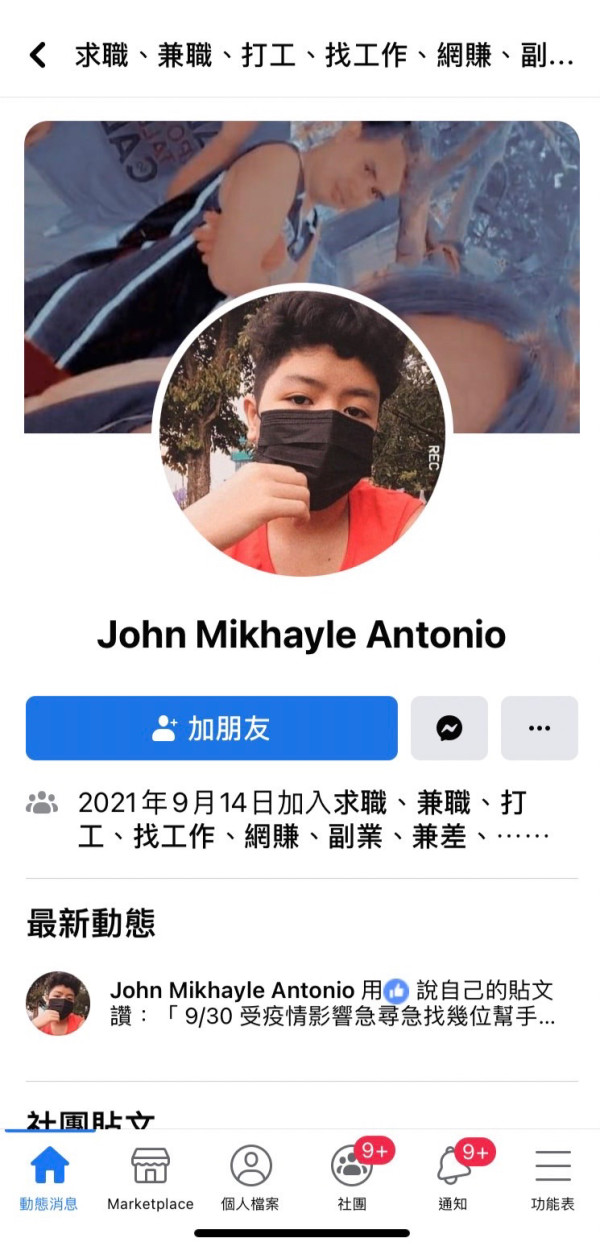Image resolution: width=600 pixels, height=1250 pixels.
Task: Open the 通知 notifications tab
Action: click(x=452, y=1178)
